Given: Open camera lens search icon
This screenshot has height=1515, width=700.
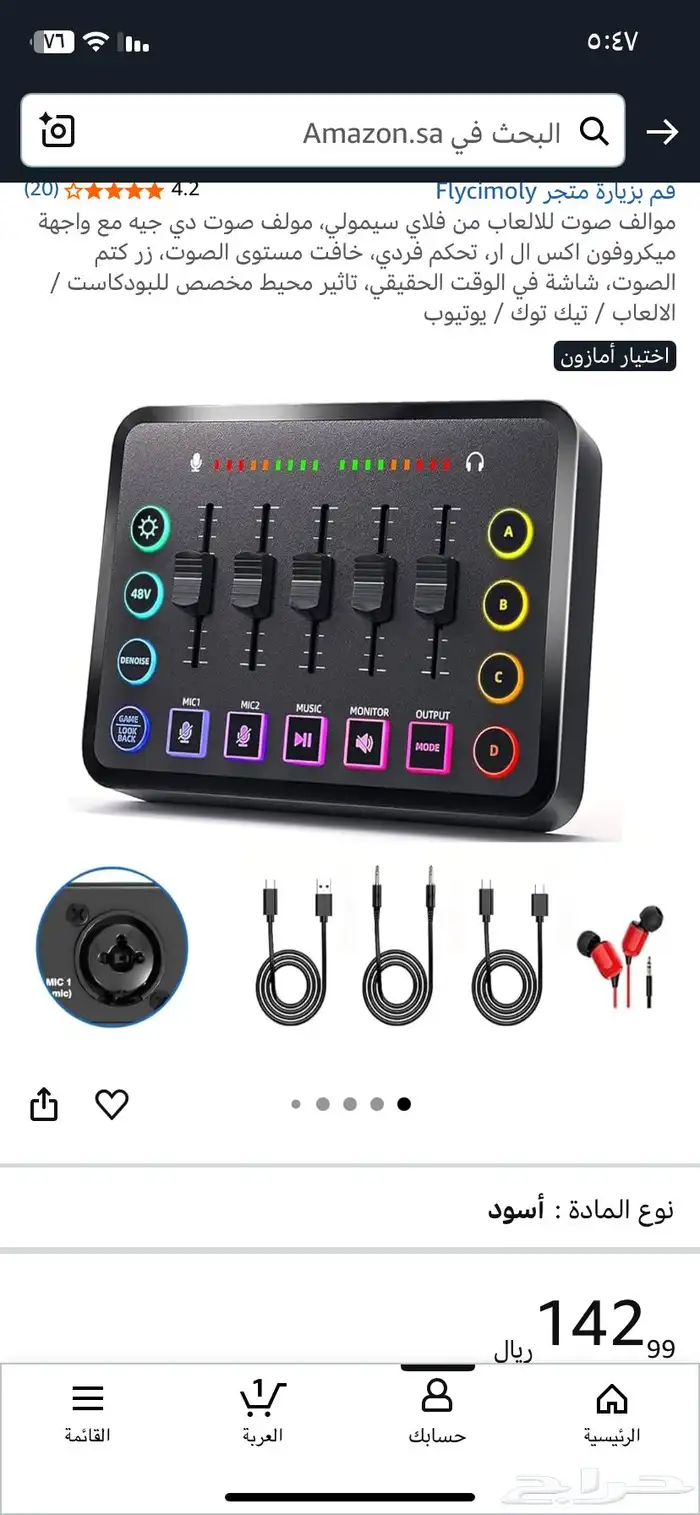Looking at the screenshot, I should [58, 131].
